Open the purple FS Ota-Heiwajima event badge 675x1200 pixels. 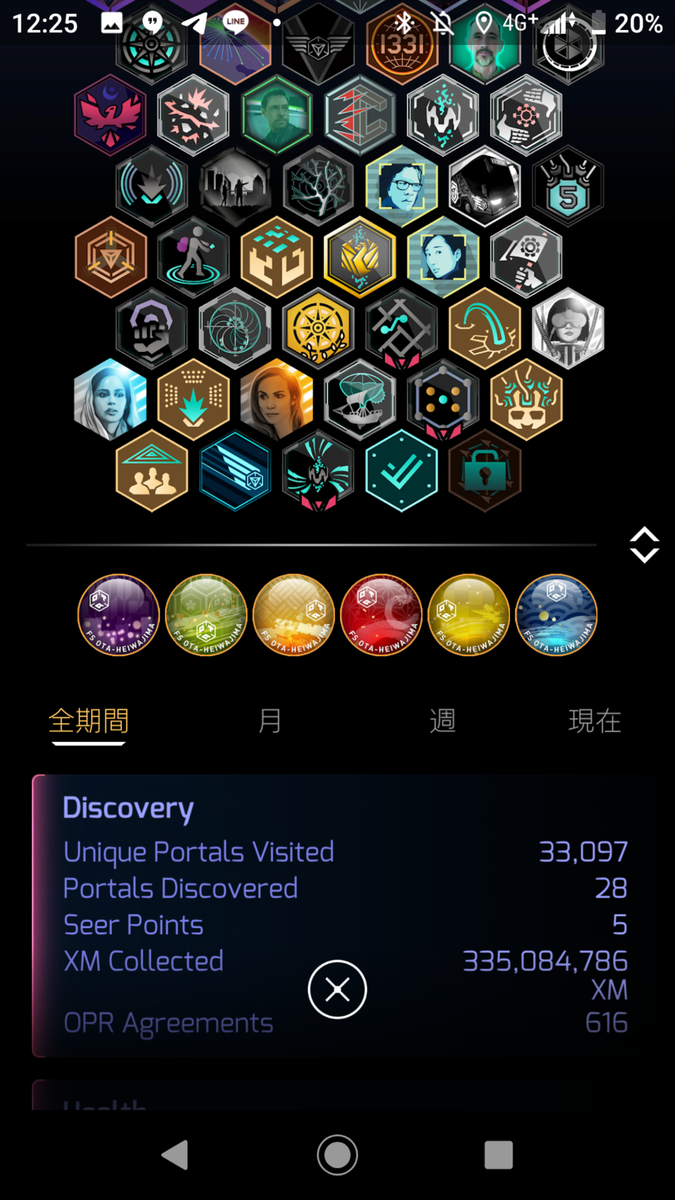[119, 615]
